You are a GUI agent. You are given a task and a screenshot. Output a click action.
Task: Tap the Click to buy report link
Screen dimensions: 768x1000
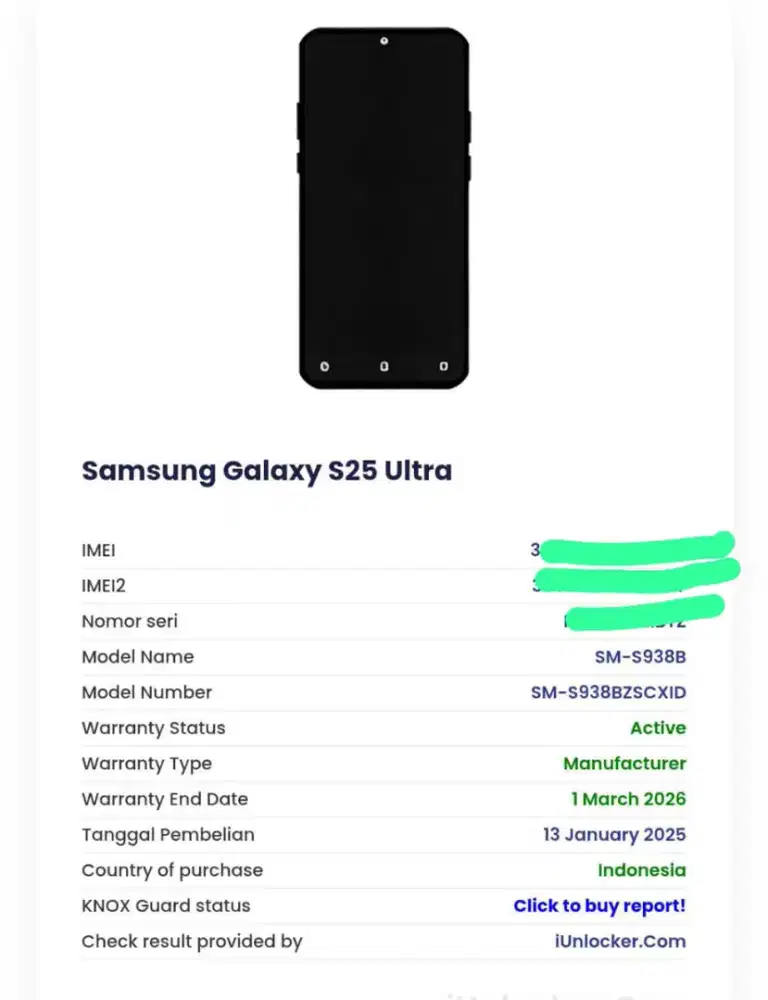(x=599, y=906)
